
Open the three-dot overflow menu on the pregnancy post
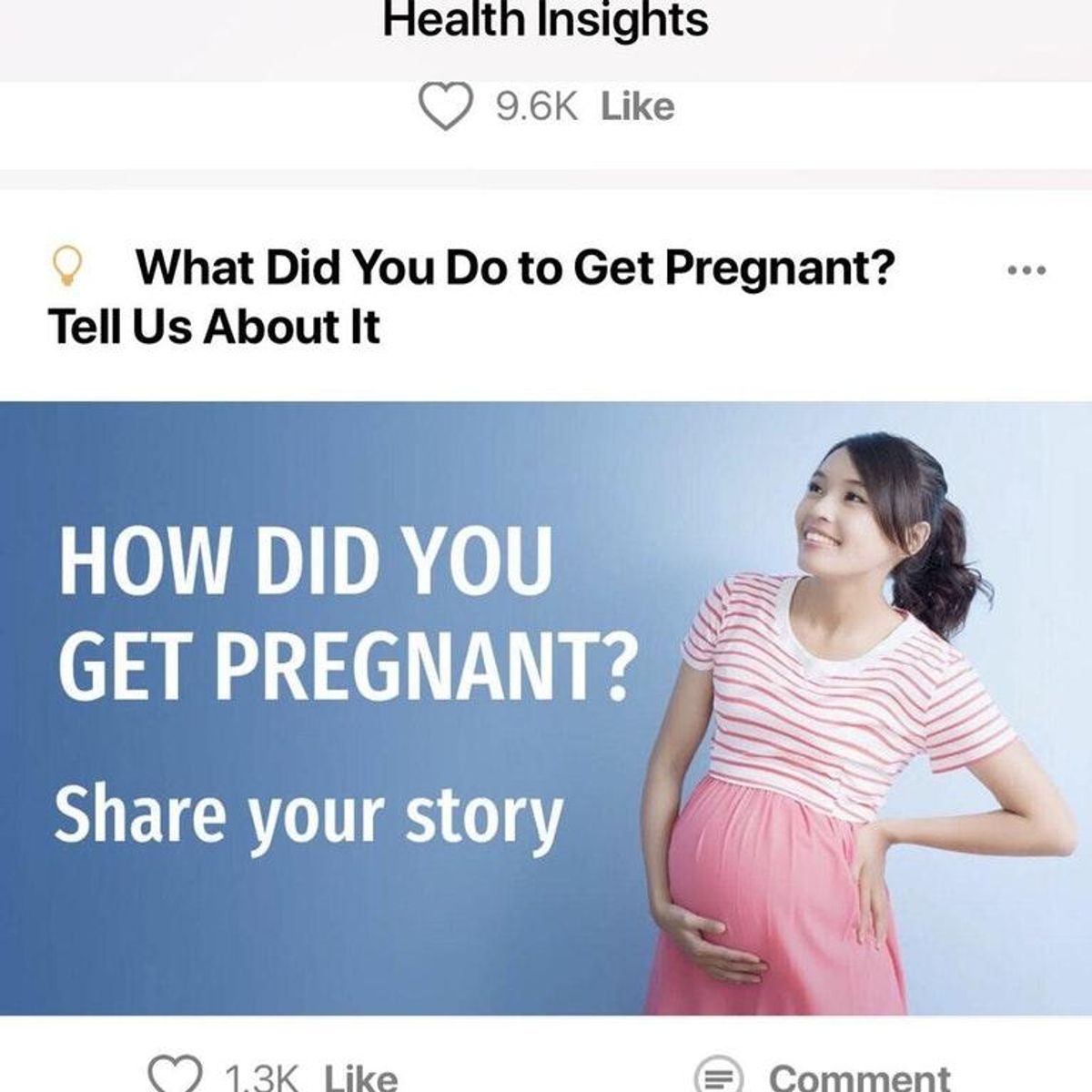point(1027,270)
